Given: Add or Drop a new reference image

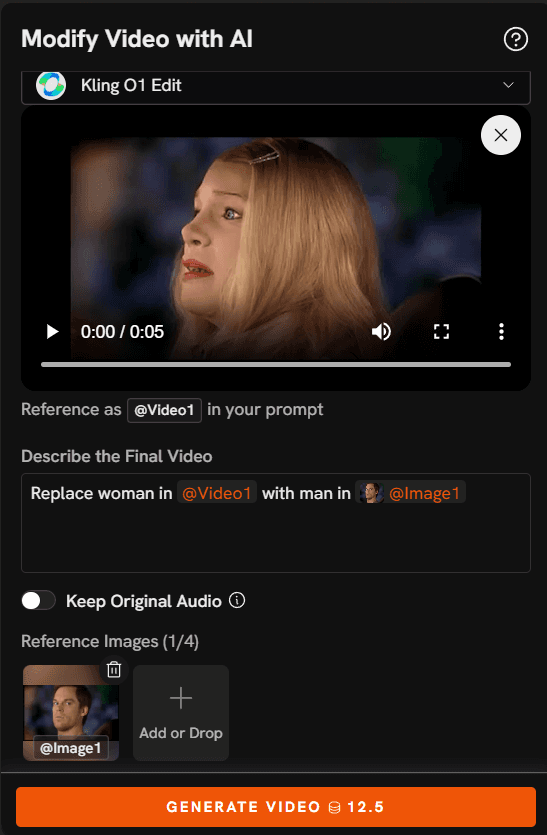Looking at the screenshot, I should (181, 713).
